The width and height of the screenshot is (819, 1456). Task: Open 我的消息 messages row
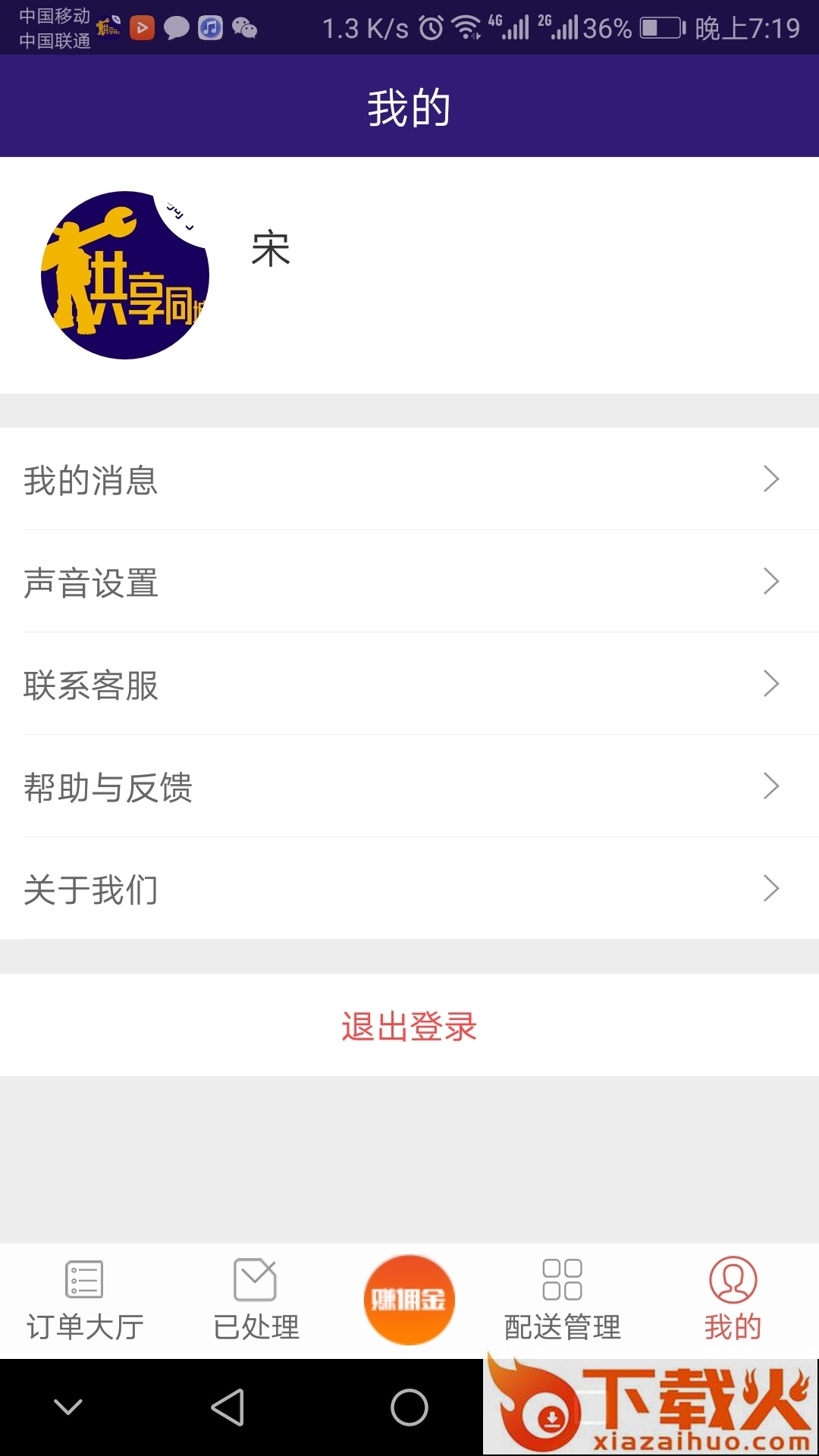click(x=409, y=479)
